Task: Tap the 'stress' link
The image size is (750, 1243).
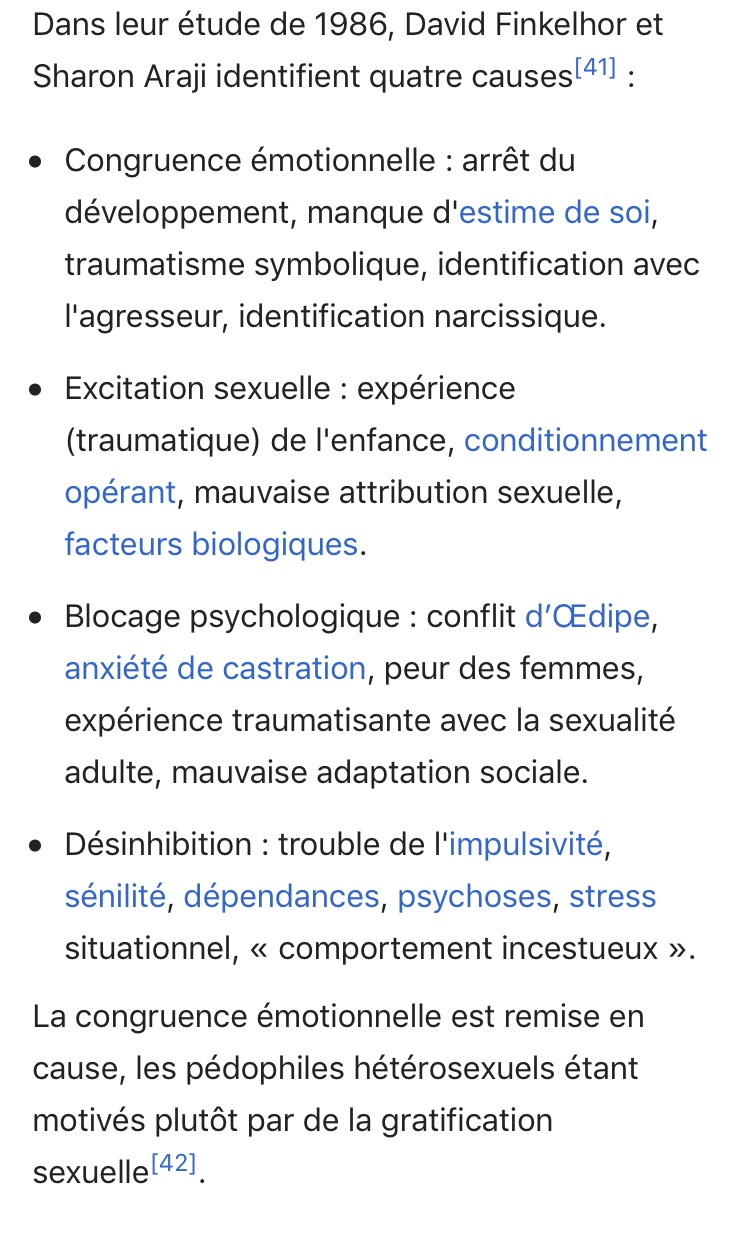Action: tap(612, 897)
